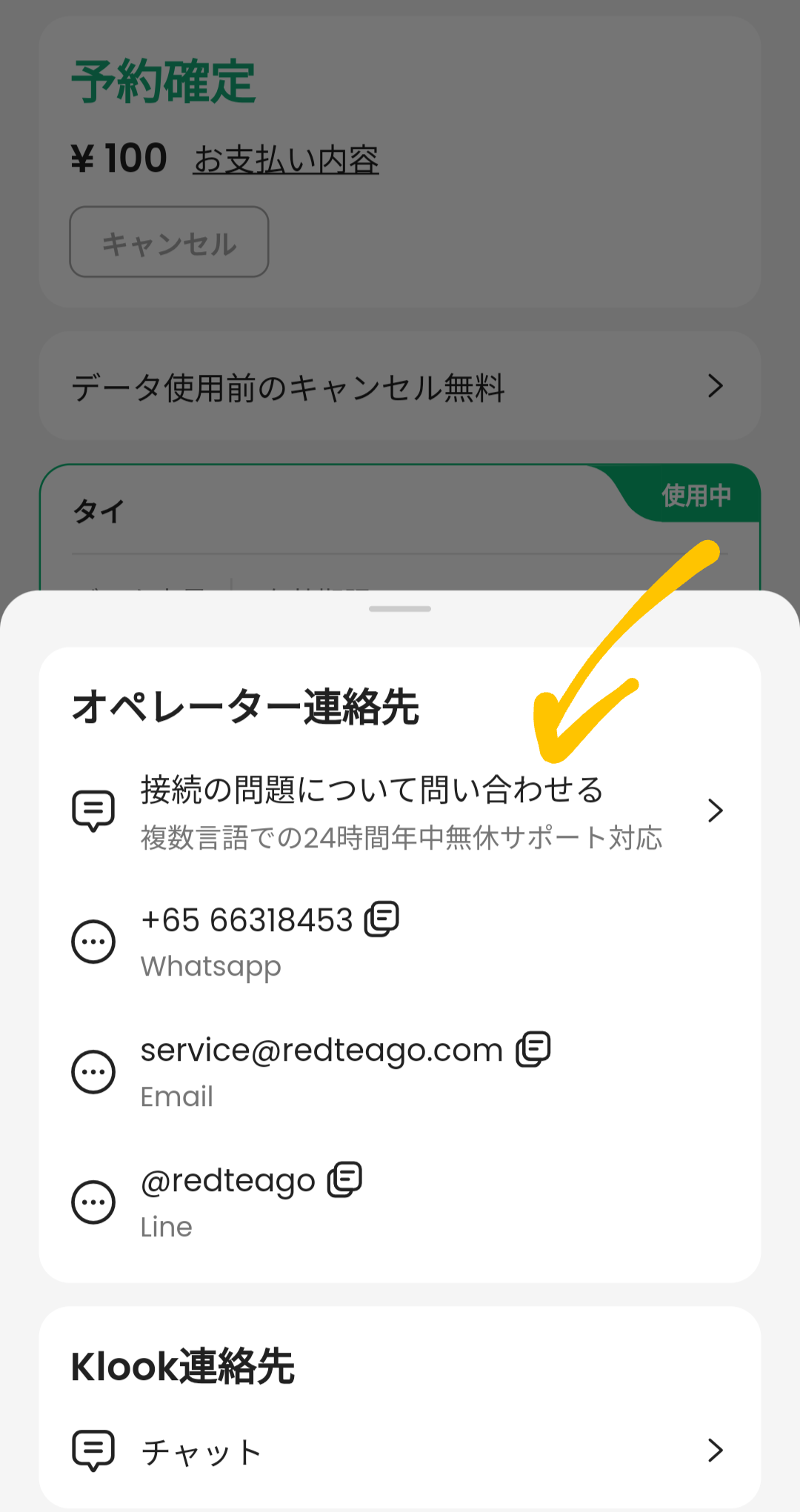Tap the dimmed キャンセル button

point(169,242)
